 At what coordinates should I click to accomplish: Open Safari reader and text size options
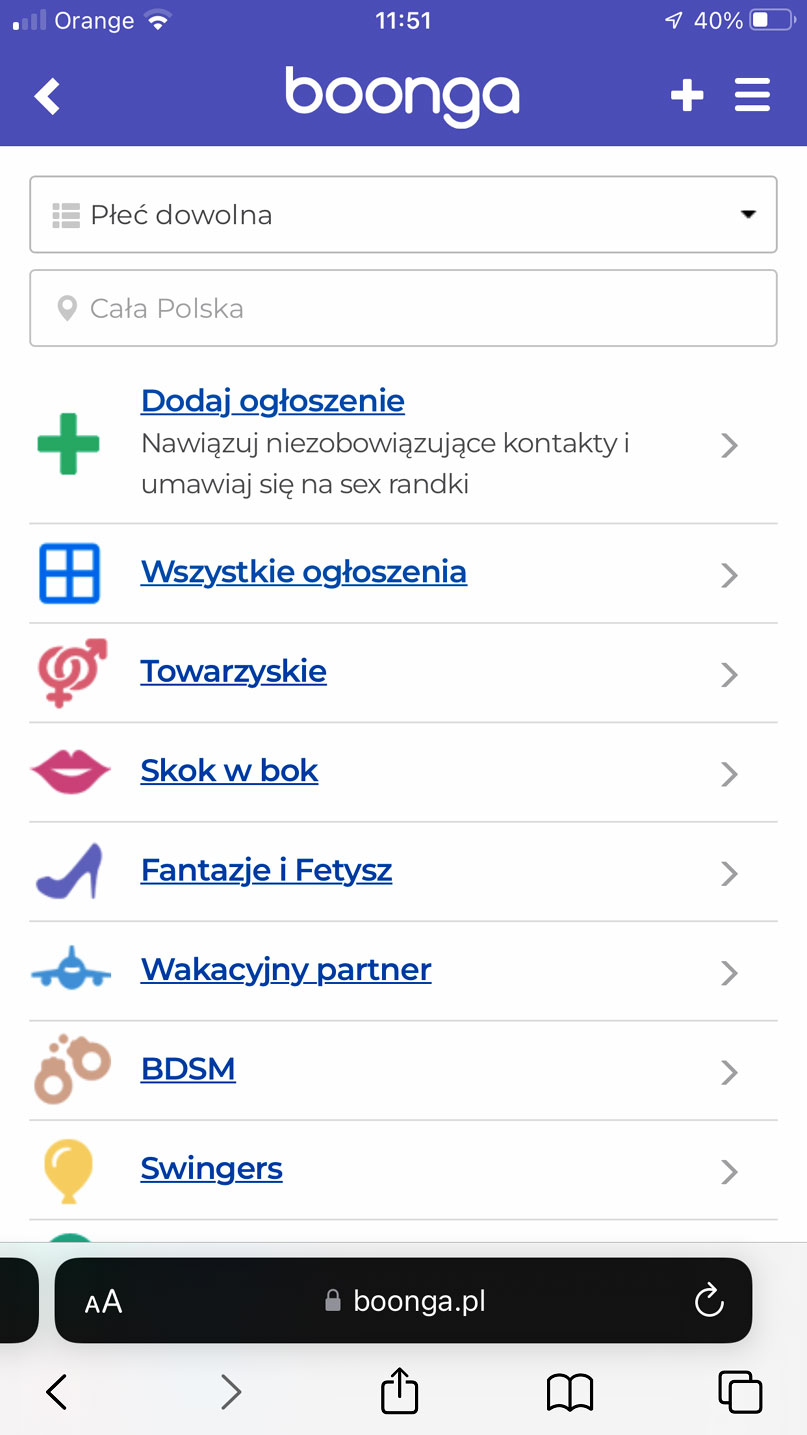pyautogui.click(x=103, y=1301)
